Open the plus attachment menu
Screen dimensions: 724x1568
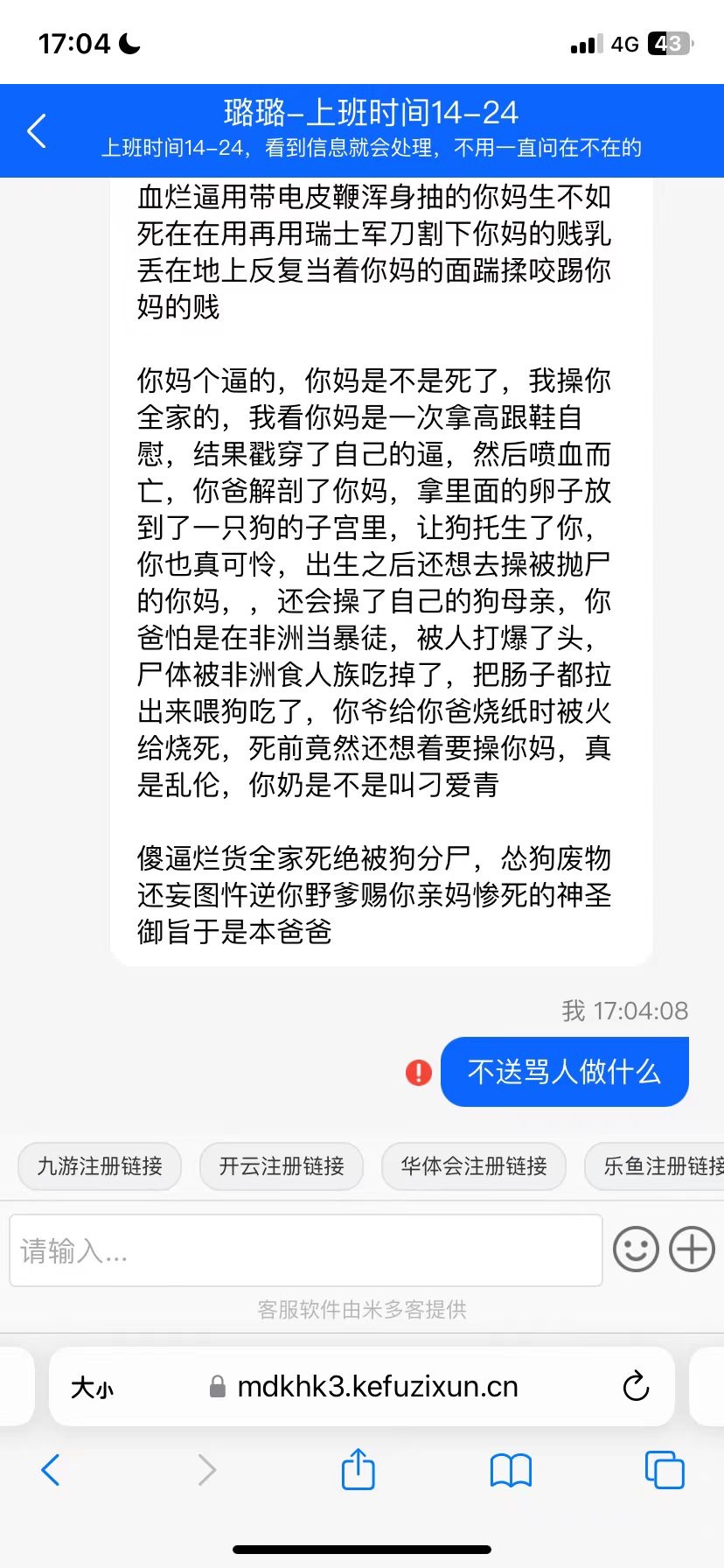[692, 1249]
